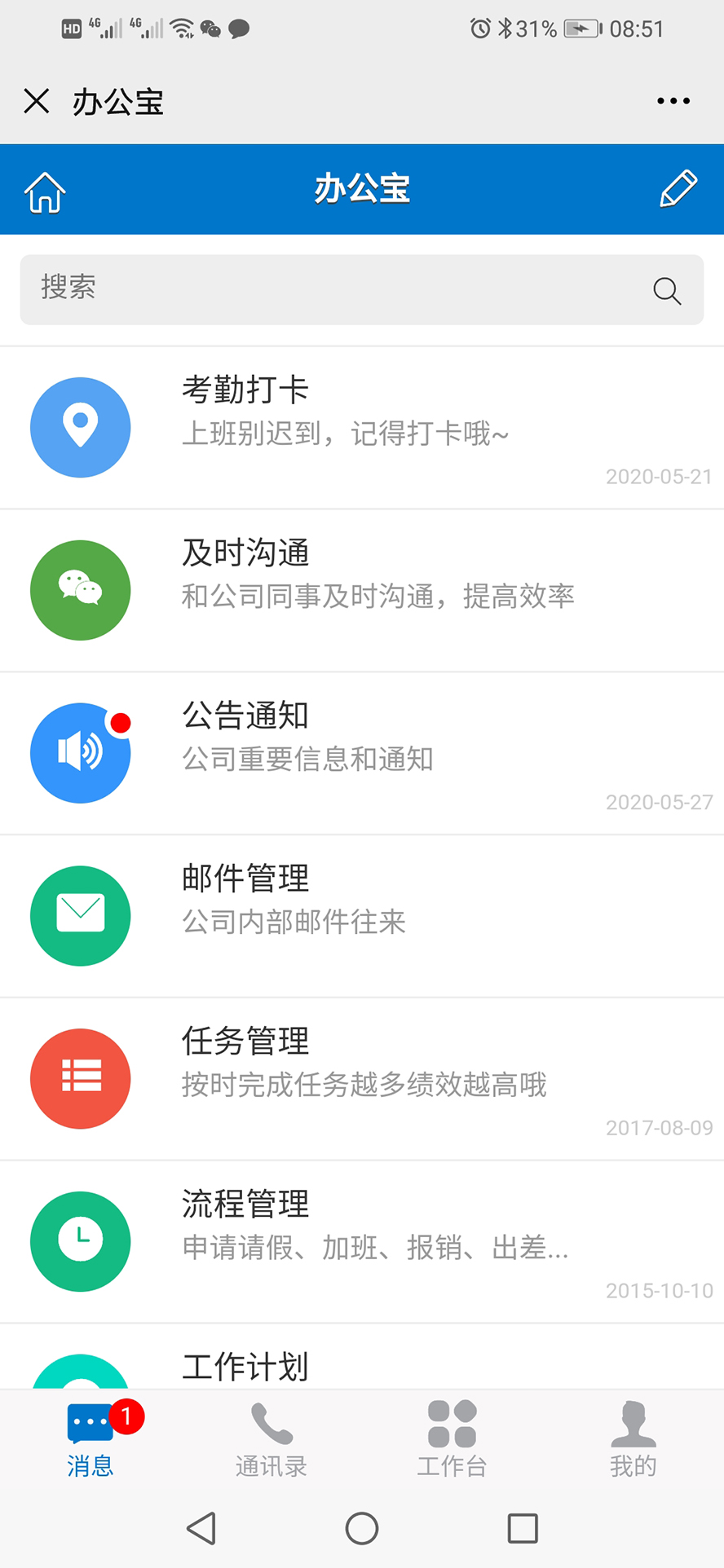The image size is (724, 1568).
Task: Click the magnifier icon in the search bar
Action: pyautogui.click(x=667, y=290)
